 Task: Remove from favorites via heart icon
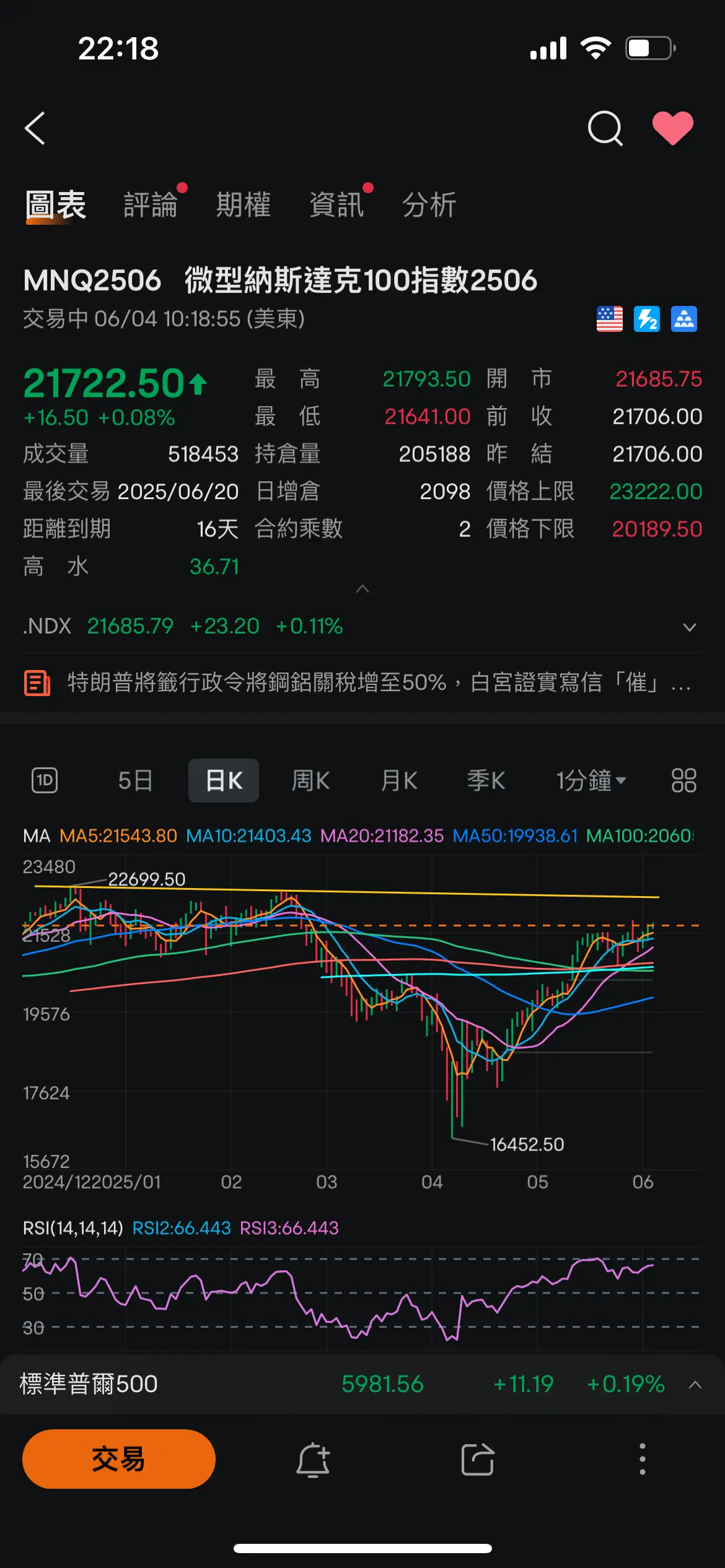(673, 128)
